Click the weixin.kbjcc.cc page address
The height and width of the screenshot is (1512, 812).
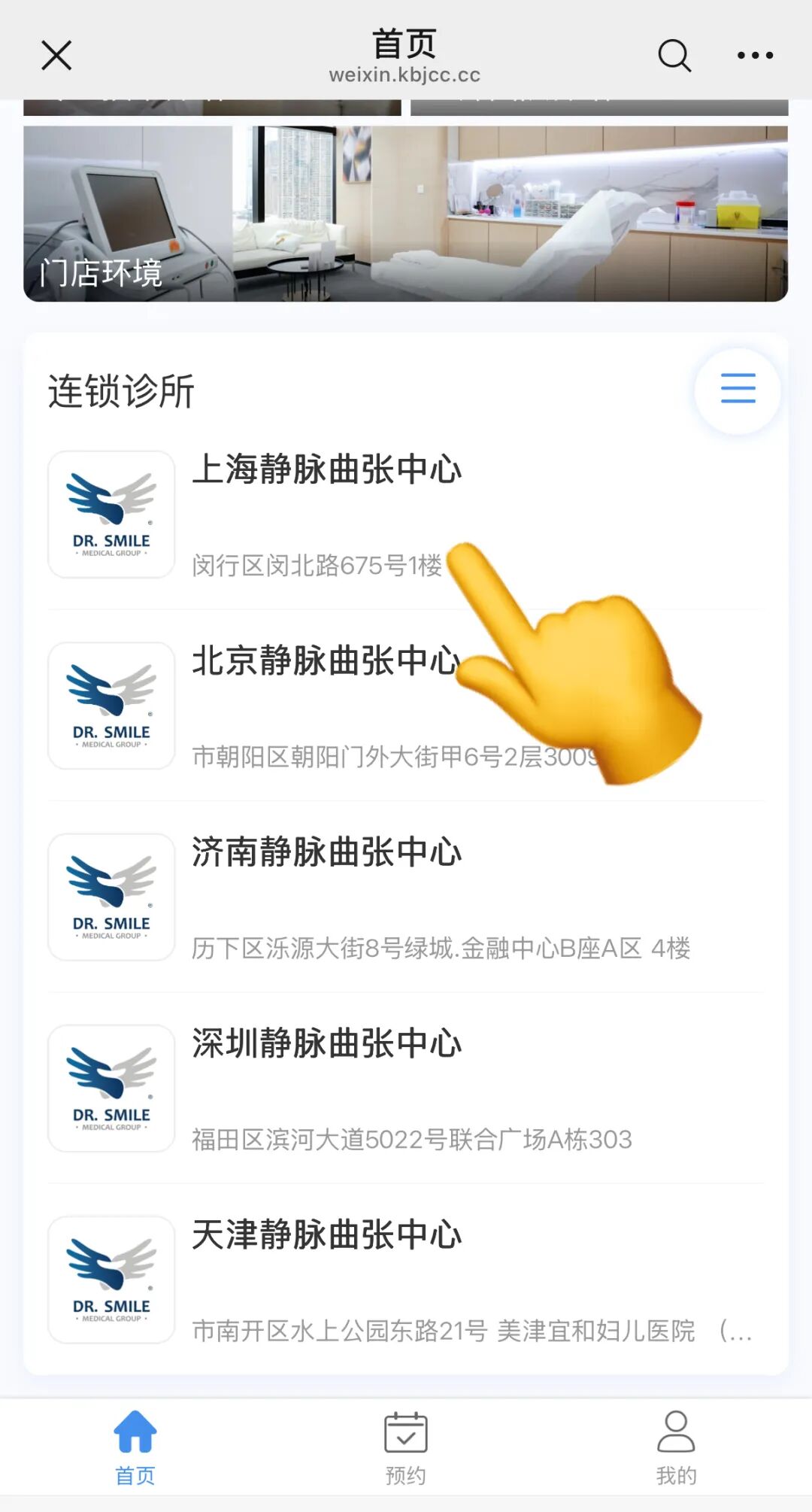click(x=406, y=74)
